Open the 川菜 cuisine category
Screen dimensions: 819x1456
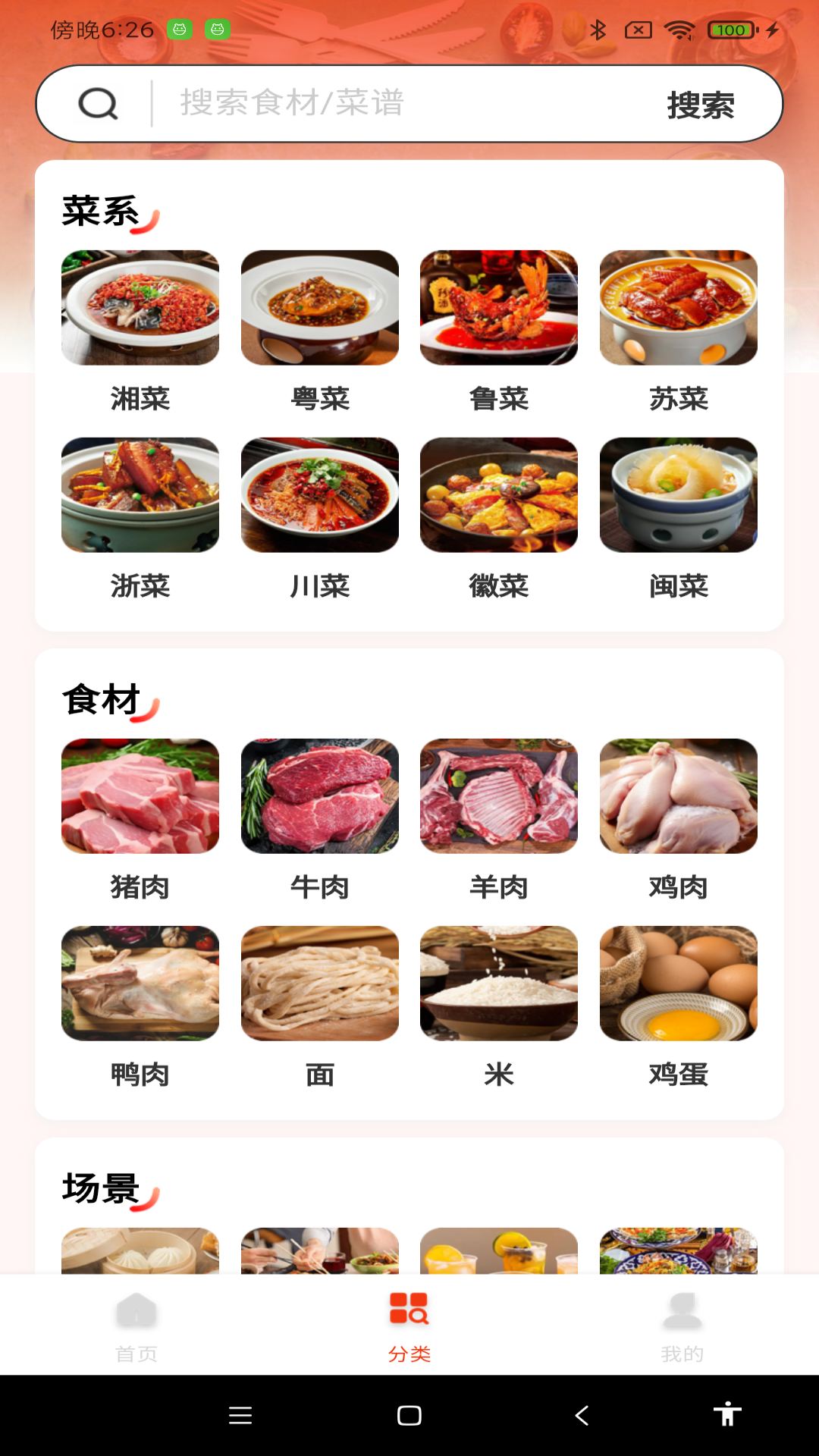319,494
